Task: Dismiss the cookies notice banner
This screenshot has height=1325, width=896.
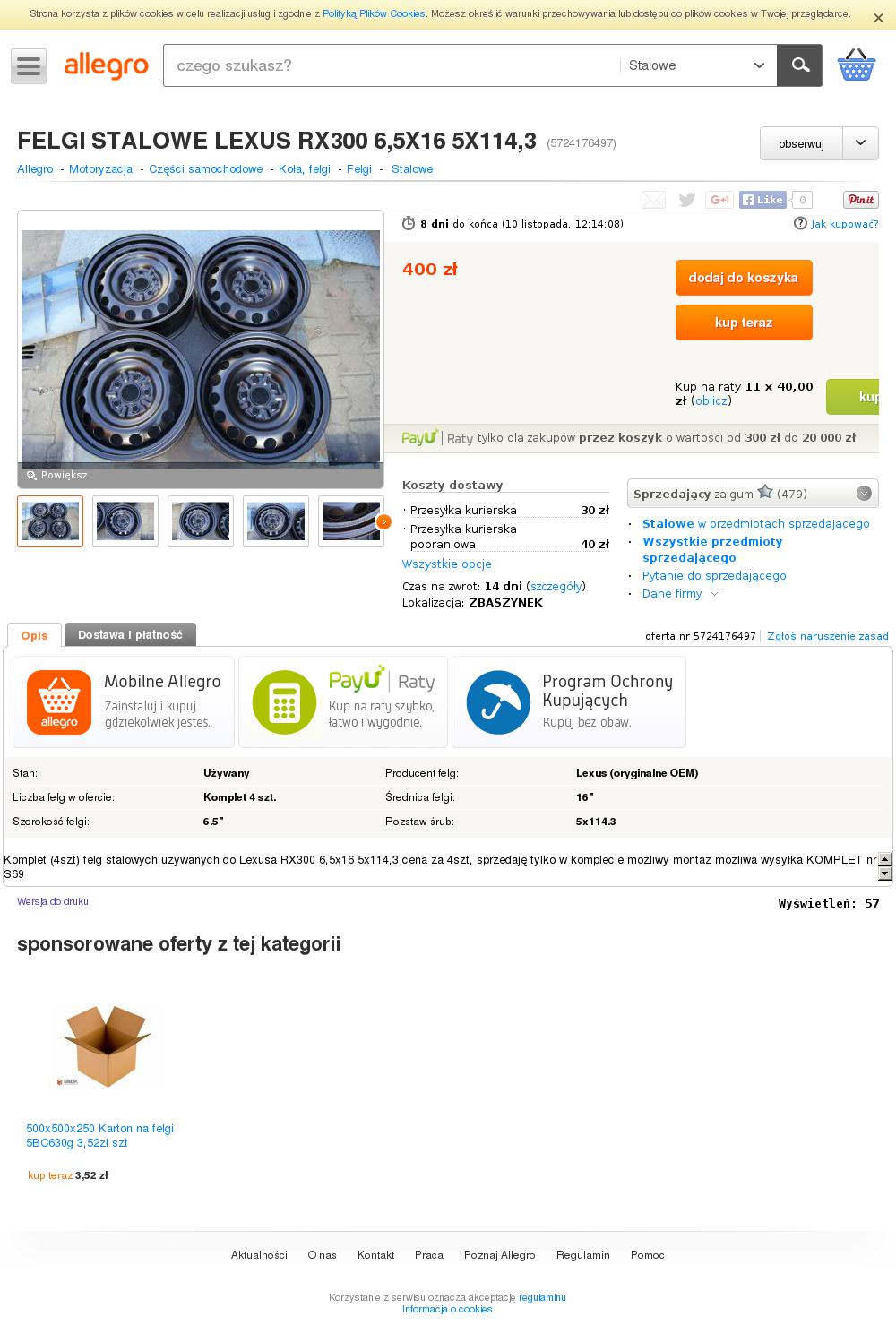Action: (x=878, y=17)
